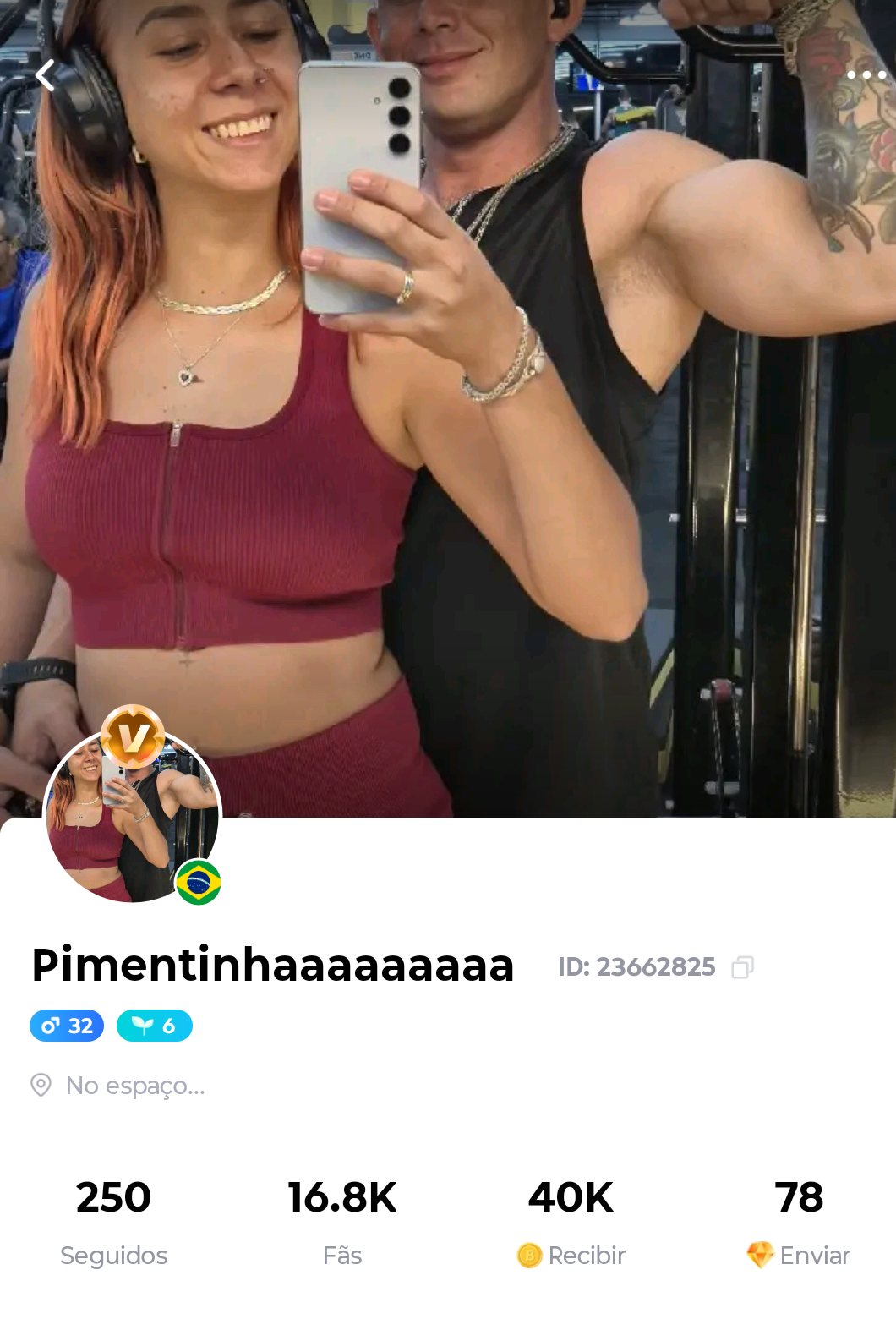Open the 40K Recibir details
The image size is (896, 1330).
click(571, 1219)
